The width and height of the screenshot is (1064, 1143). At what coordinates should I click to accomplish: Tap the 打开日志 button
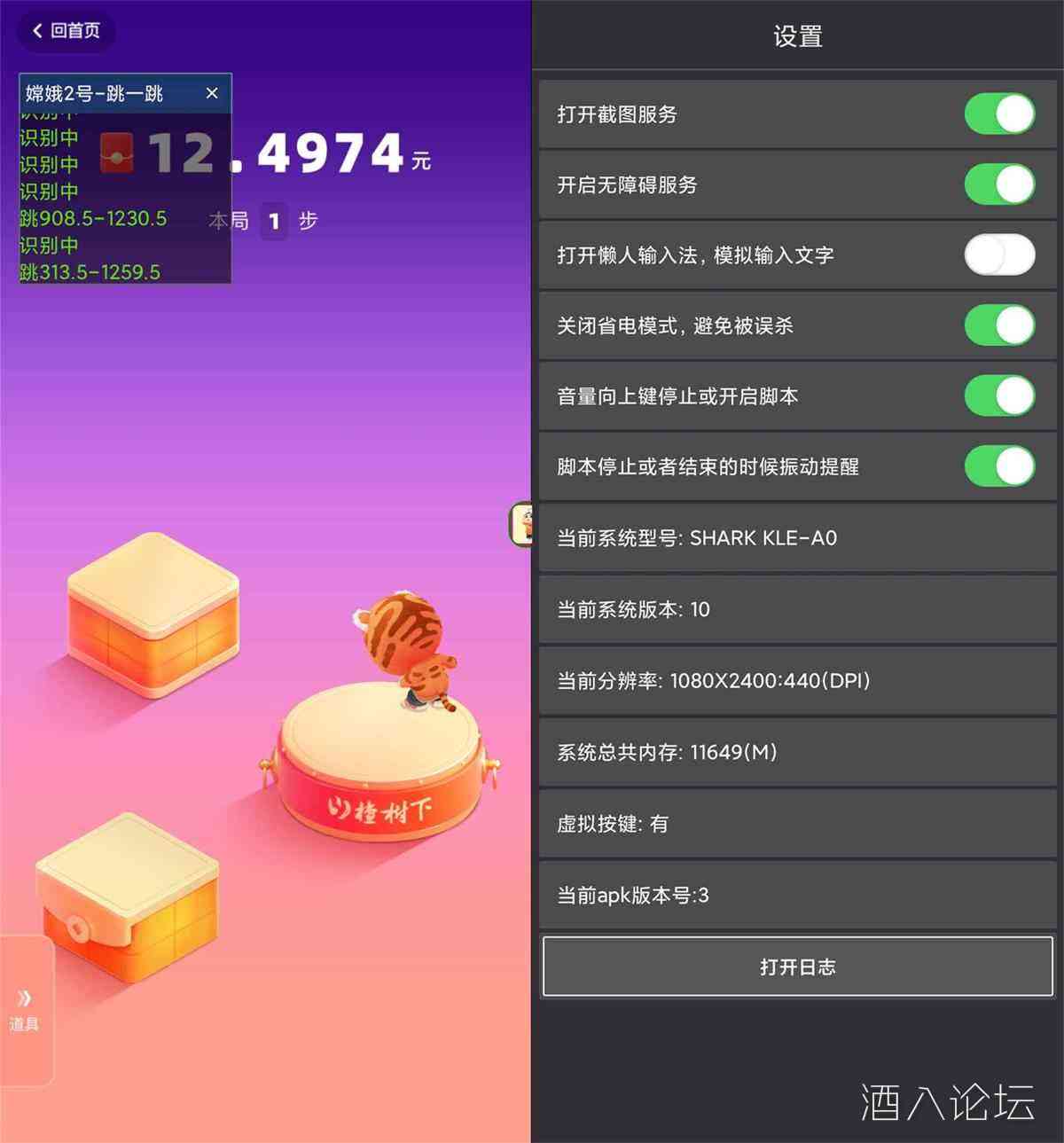797,967
